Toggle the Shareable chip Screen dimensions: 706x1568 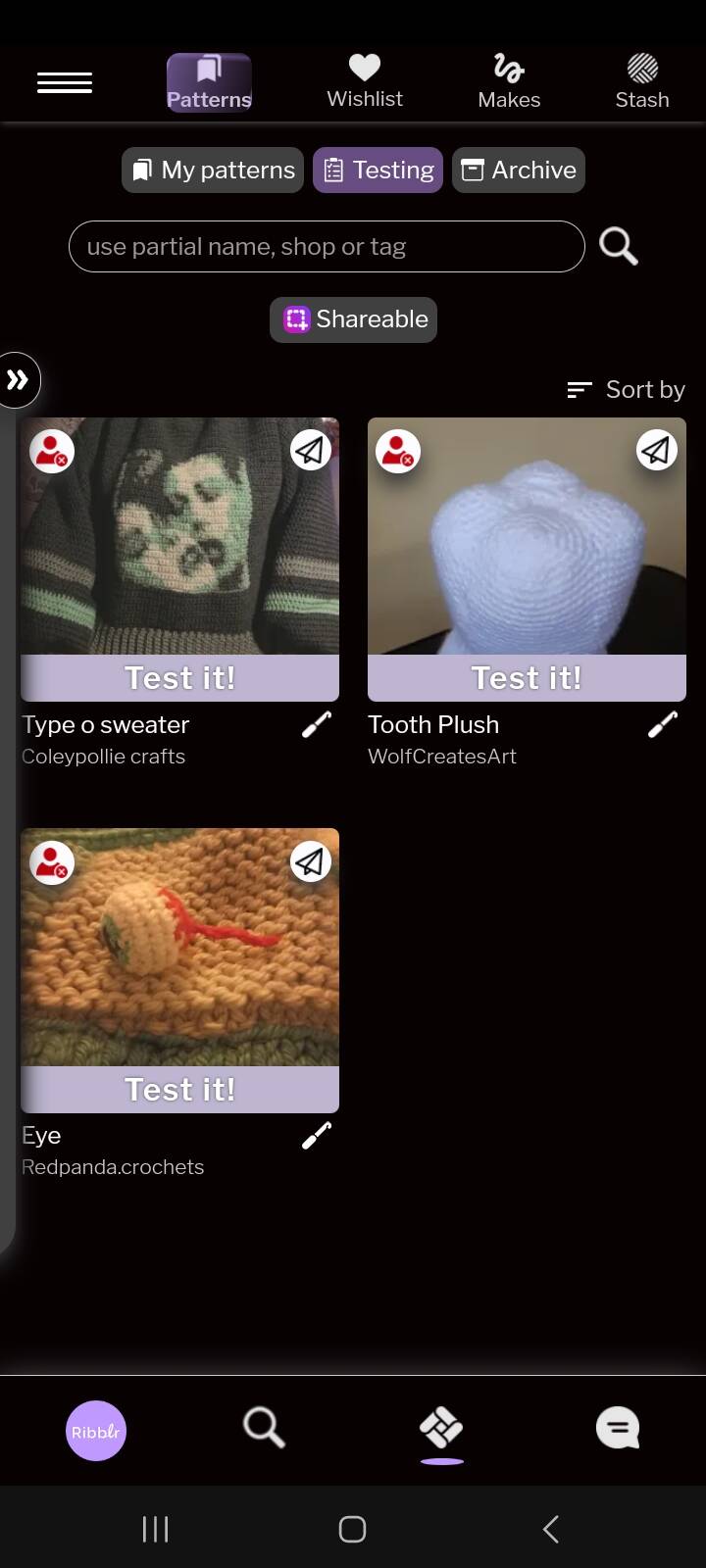[x=353, y=319]
